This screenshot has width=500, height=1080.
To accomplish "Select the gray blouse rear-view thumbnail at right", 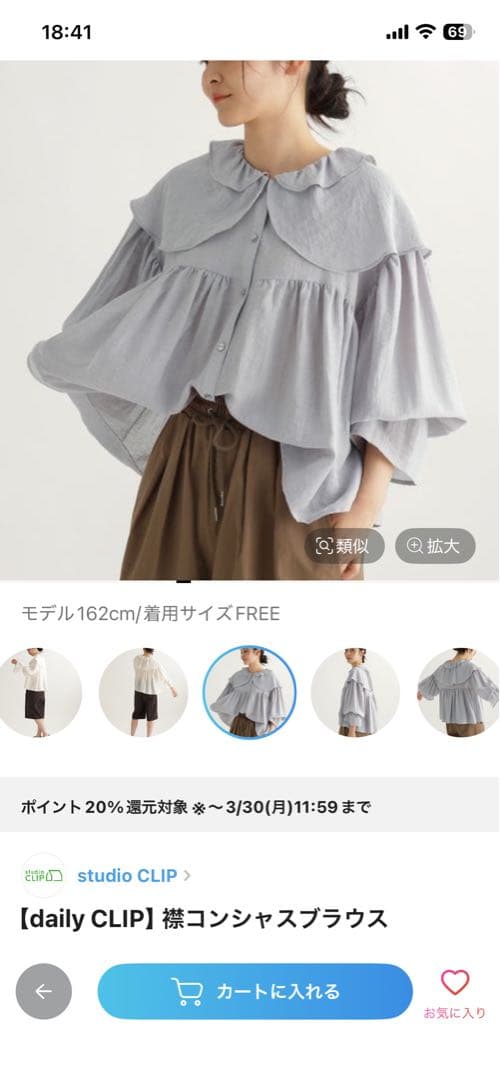I will [x=459, y=692].
